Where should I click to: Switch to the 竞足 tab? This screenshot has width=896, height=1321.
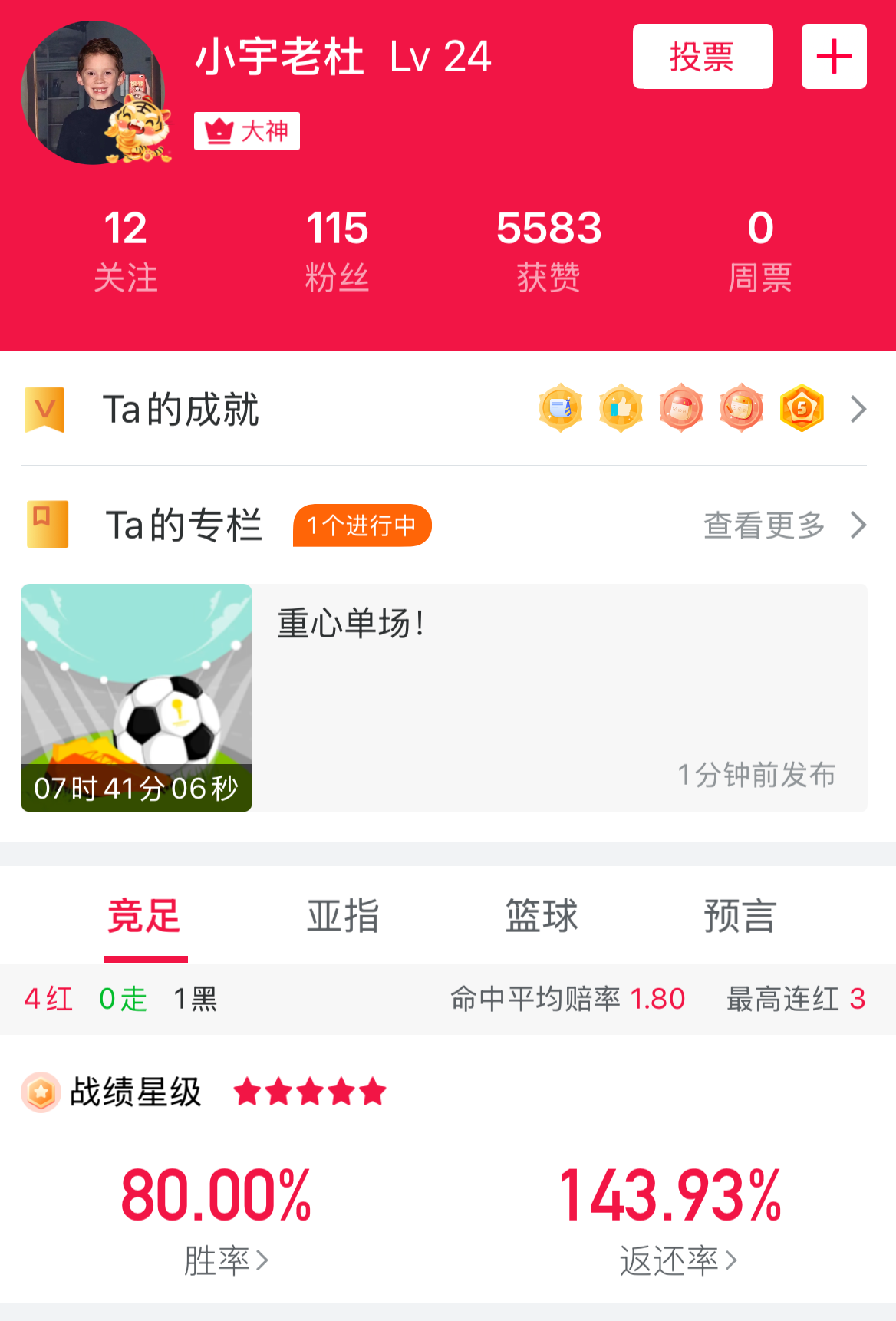144,916
